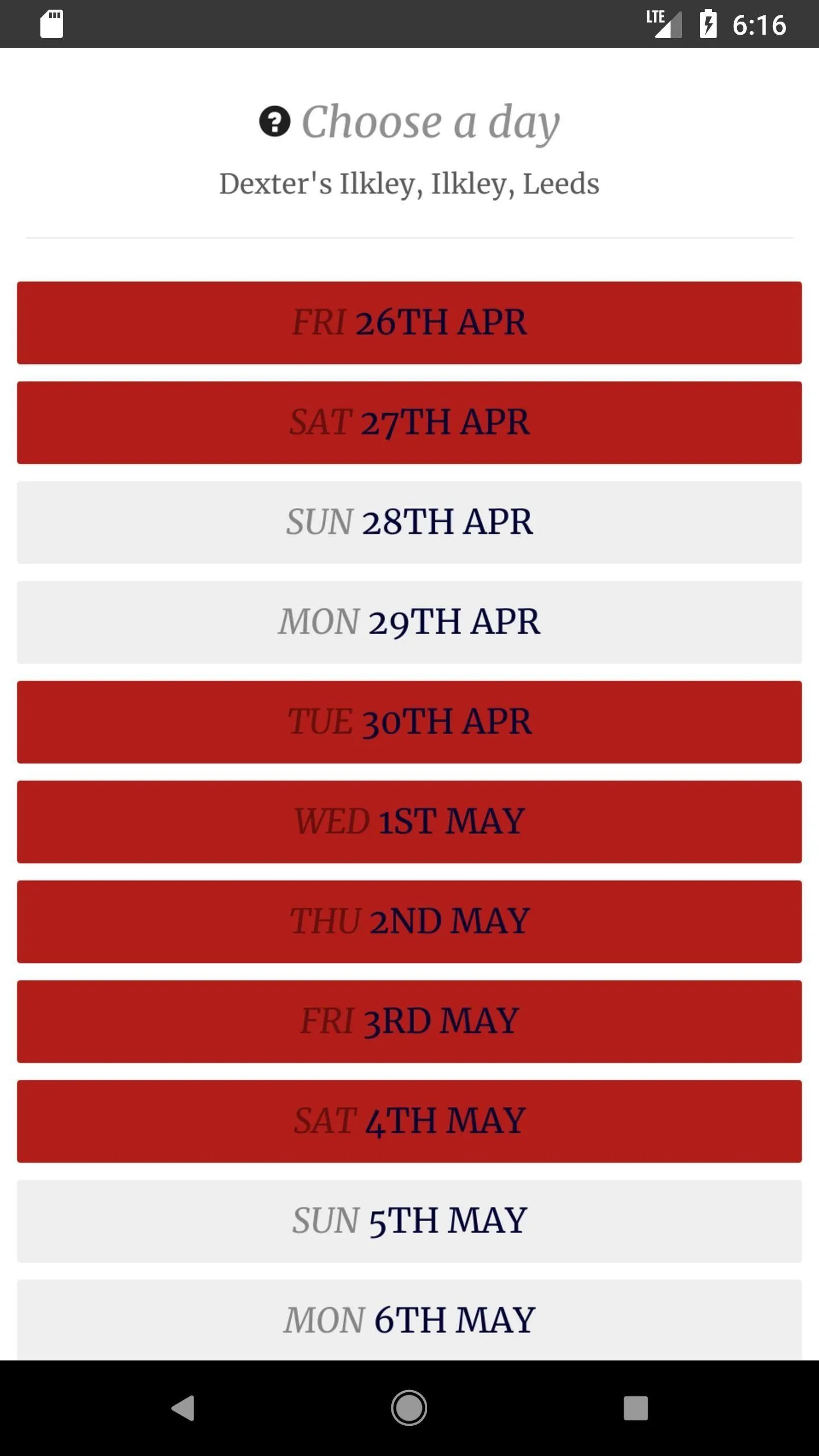Image resolution: width=819 pixels, height=1456 pixels.
Task: Return to the home screen
Action: coord(409,1408)
